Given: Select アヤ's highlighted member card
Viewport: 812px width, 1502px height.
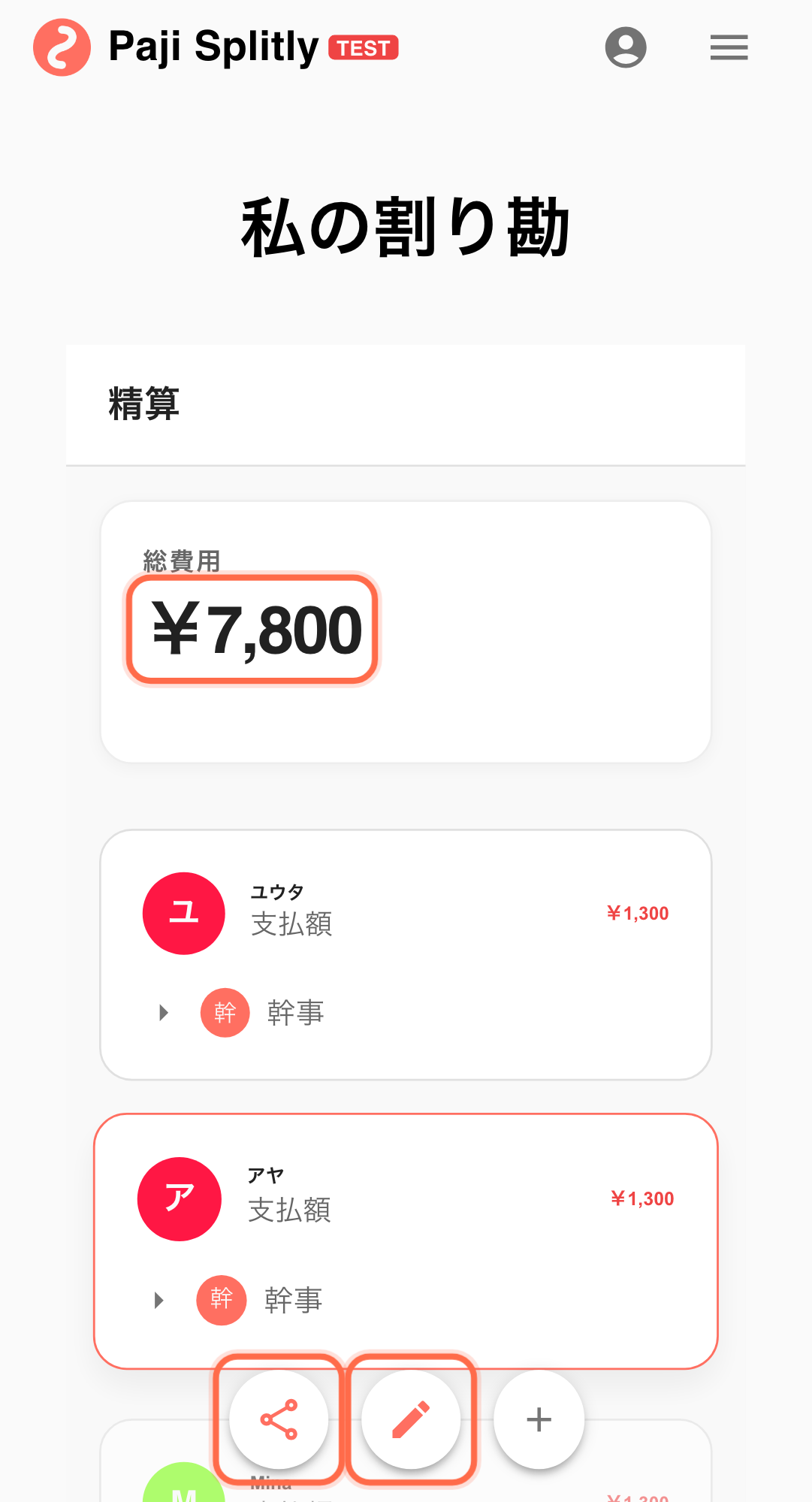Looking at the screenshot, I should [406, 1240].
